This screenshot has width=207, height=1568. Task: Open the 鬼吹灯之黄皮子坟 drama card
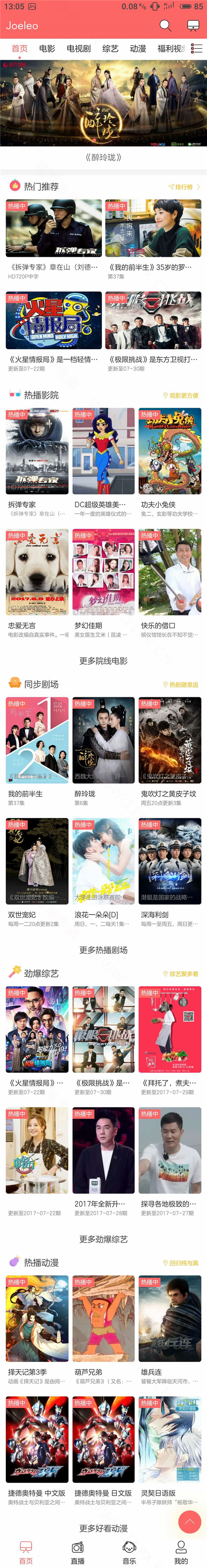point(169,740)
